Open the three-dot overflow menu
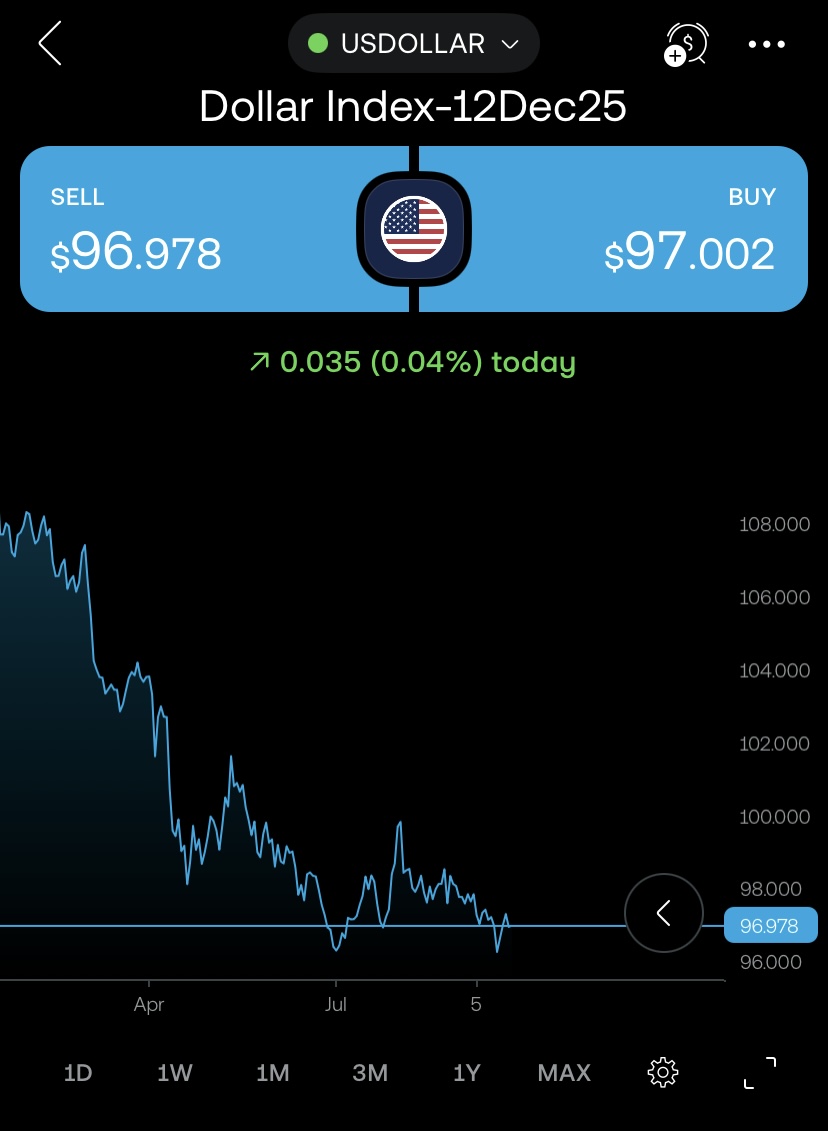Image resolution: width=828 pixels, height=1131 pixels. 767,44
